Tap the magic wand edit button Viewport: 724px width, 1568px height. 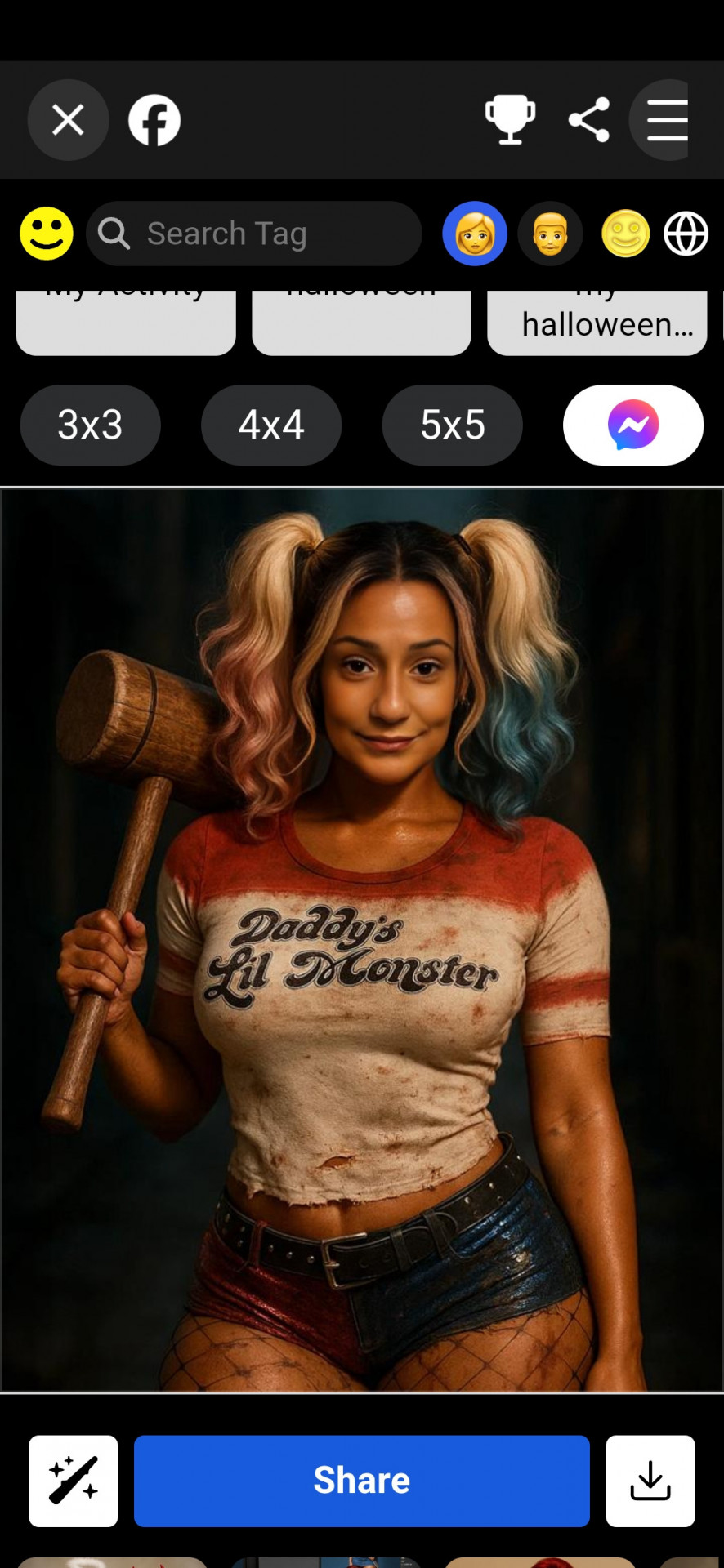pyautogui.click(x=74, y=1481)
